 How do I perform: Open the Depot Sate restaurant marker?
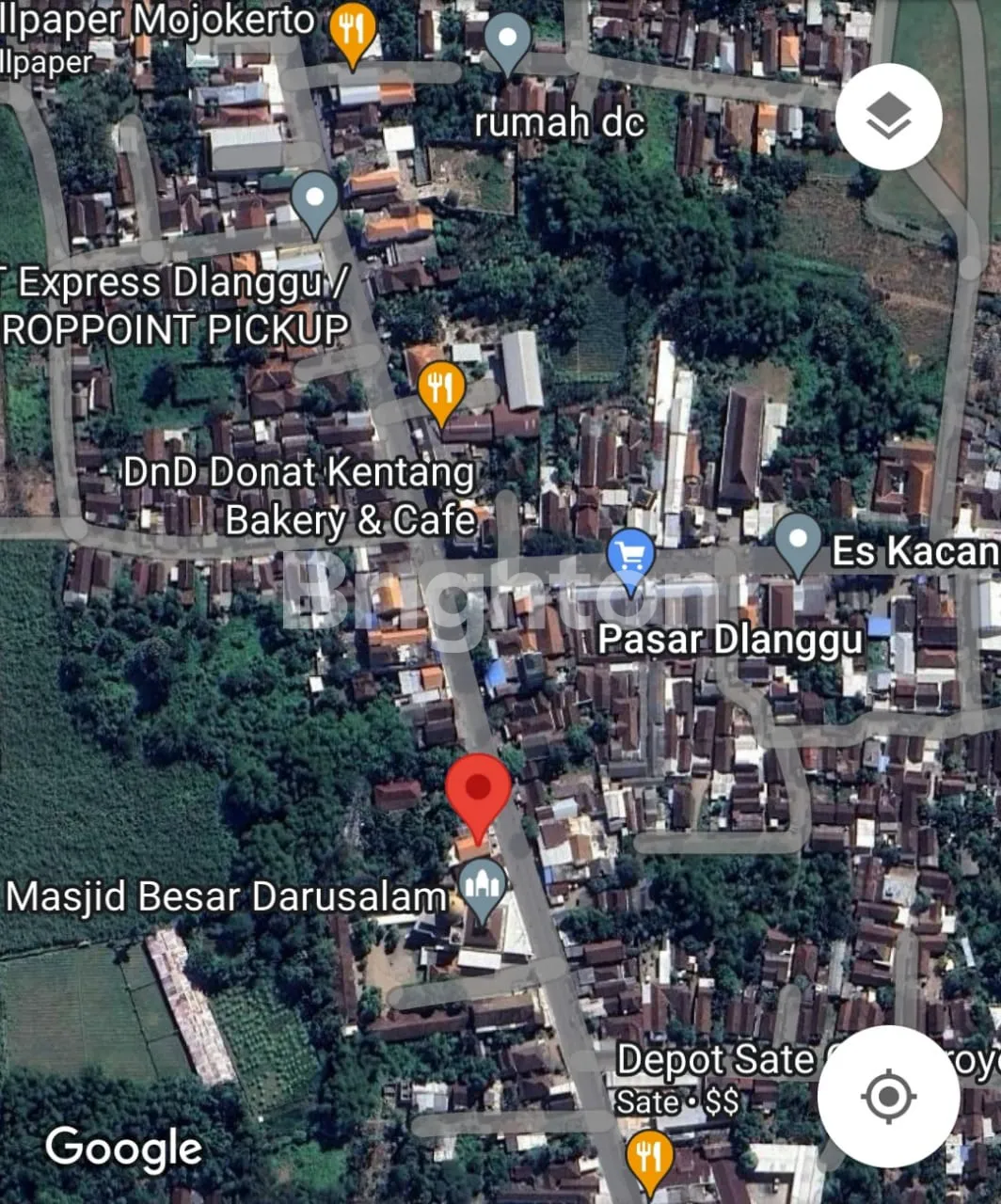tap(649, 1159)
